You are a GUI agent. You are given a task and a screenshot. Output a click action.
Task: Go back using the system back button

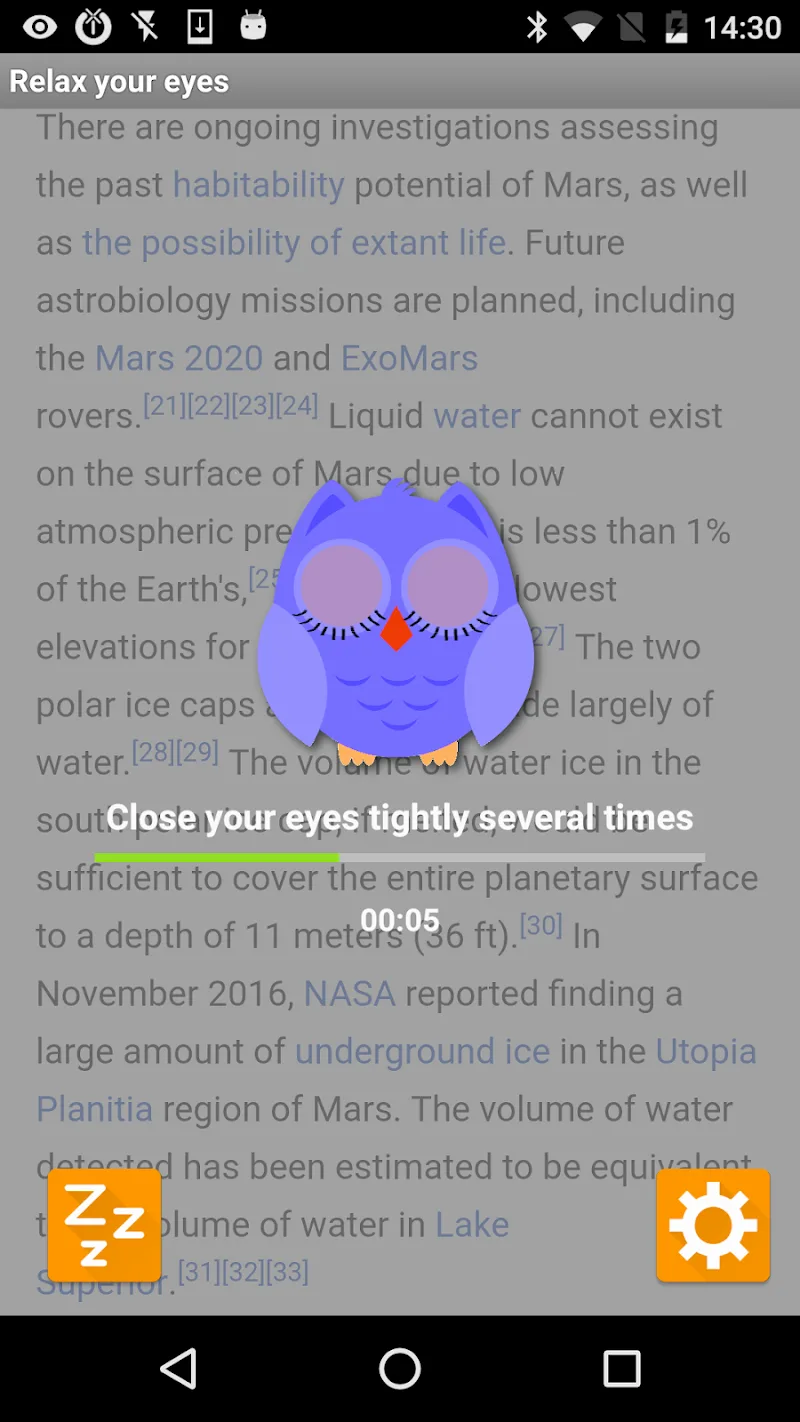coord(179,1368)
